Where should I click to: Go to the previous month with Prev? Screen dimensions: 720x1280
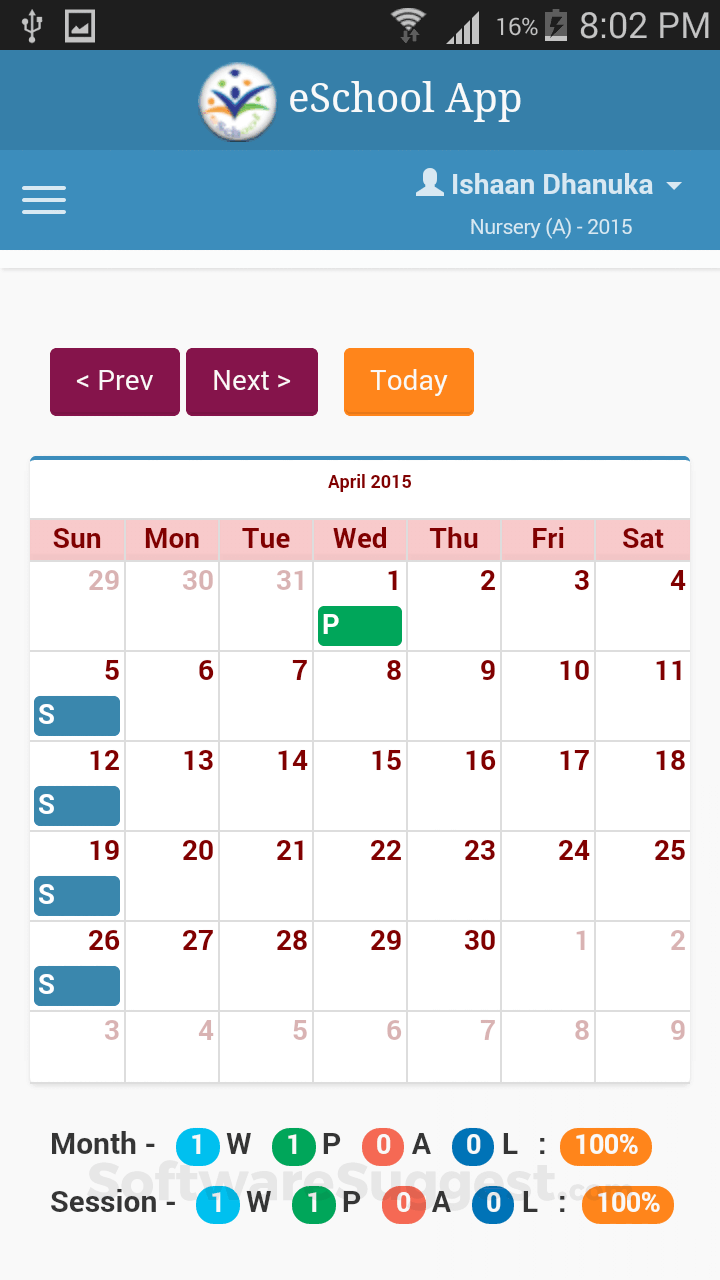pyautogui.click(x=115, y=381)
